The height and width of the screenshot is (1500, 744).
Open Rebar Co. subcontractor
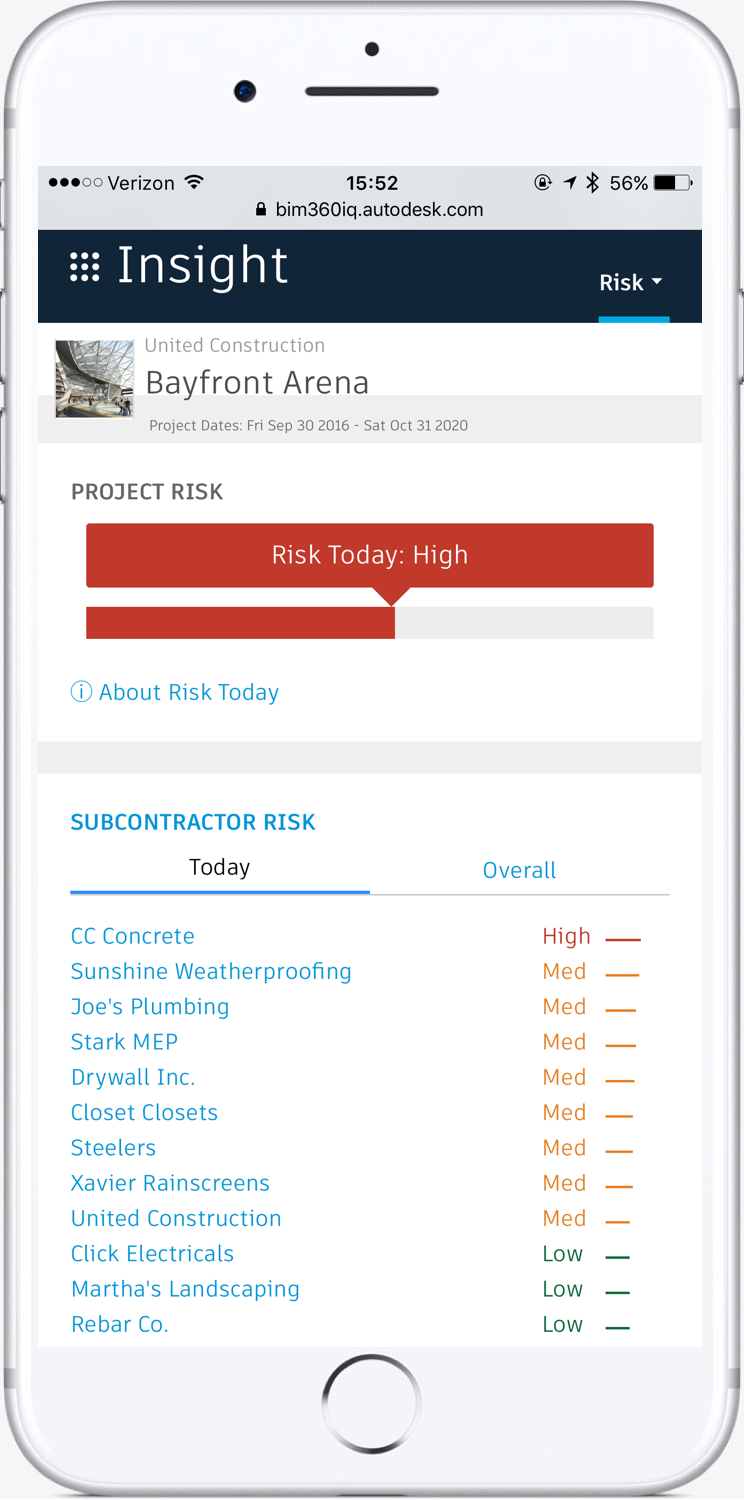tap(119, 1324)
